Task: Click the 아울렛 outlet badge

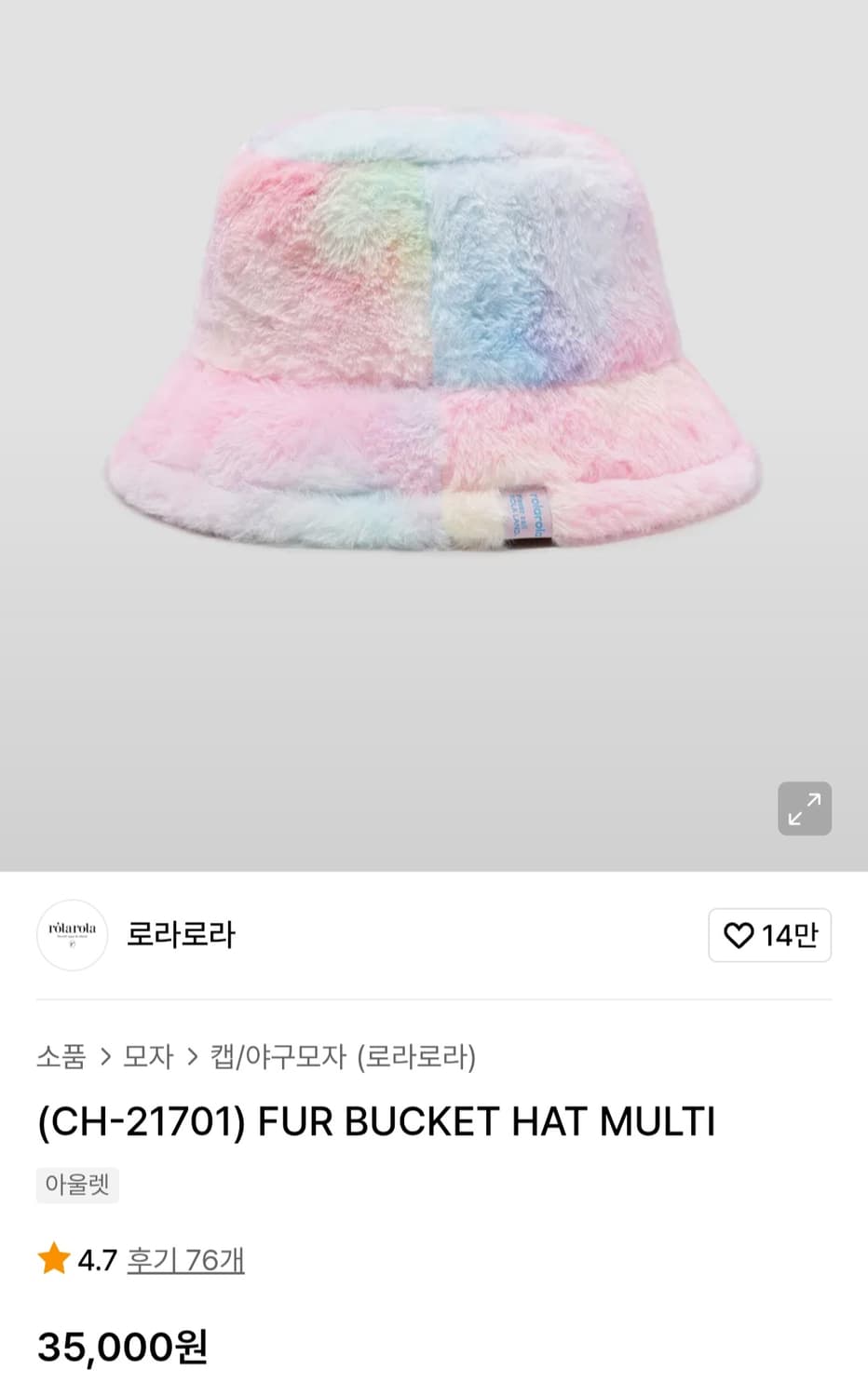Action: pos(77,1185)
